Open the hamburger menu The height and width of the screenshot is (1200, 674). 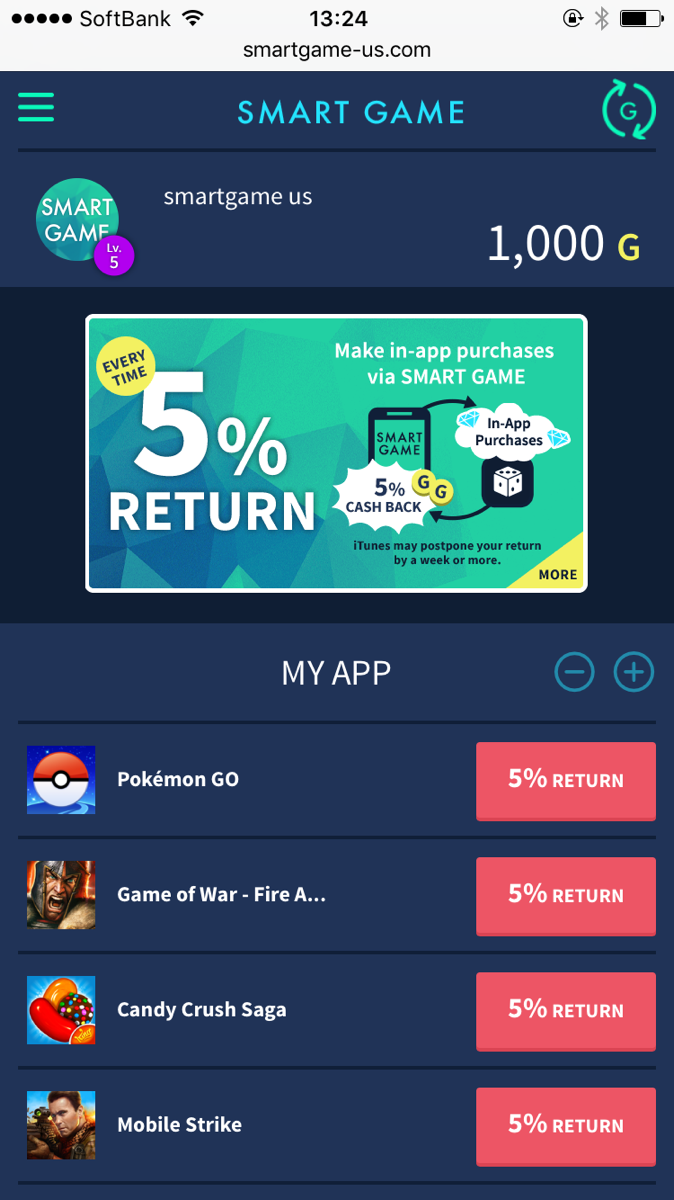36,107
